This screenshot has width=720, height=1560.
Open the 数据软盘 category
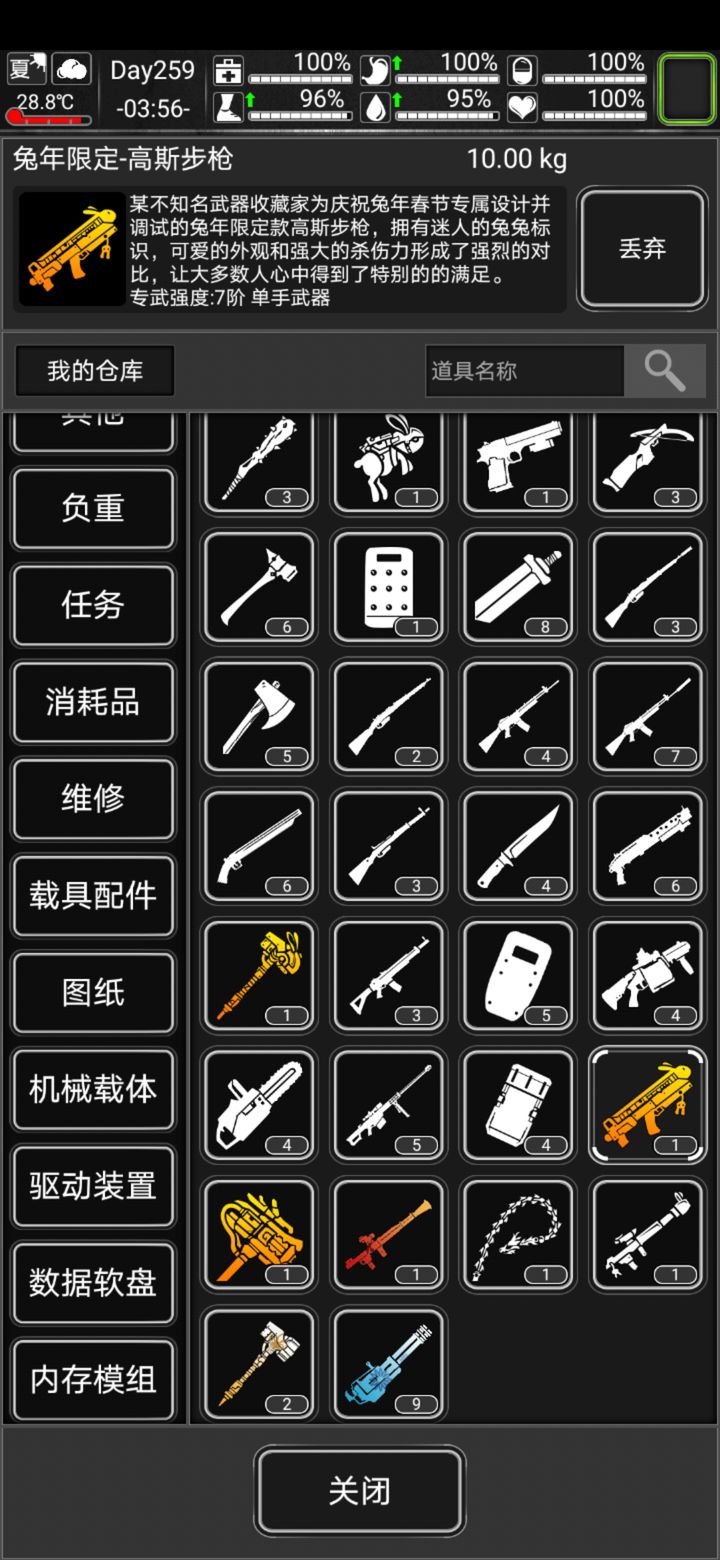pyautogui.click(x=93, y=1284)
